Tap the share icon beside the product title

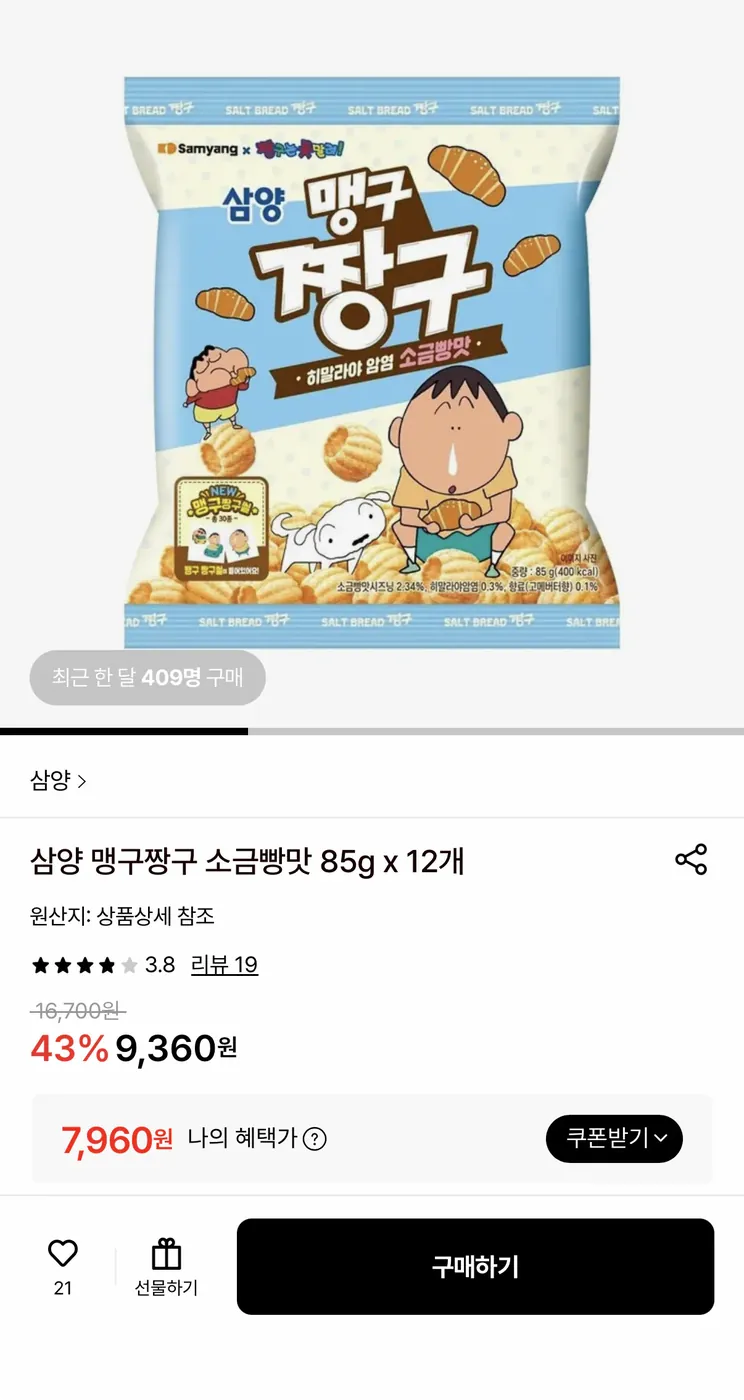(691, 860)
